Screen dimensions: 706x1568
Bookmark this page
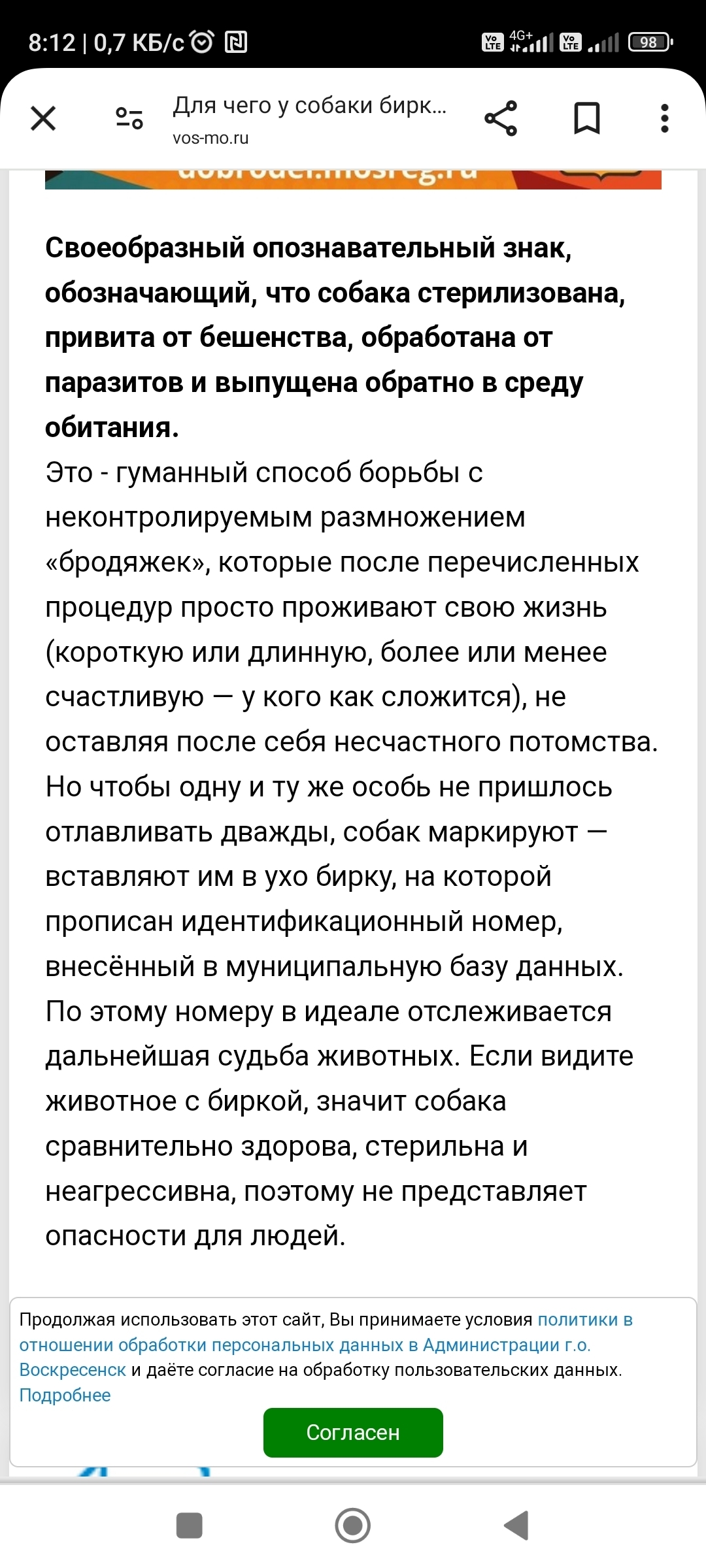pos(586,118)
